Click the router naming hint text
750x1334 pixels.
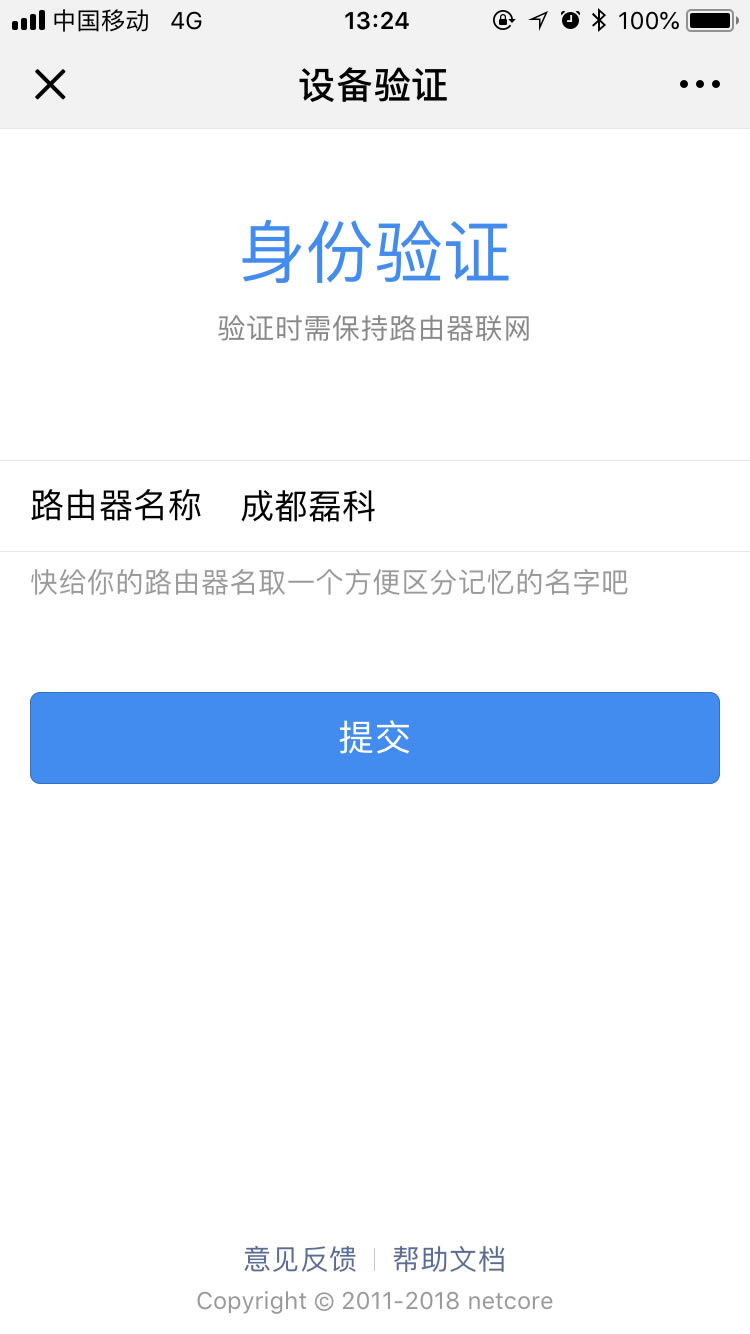328,583
